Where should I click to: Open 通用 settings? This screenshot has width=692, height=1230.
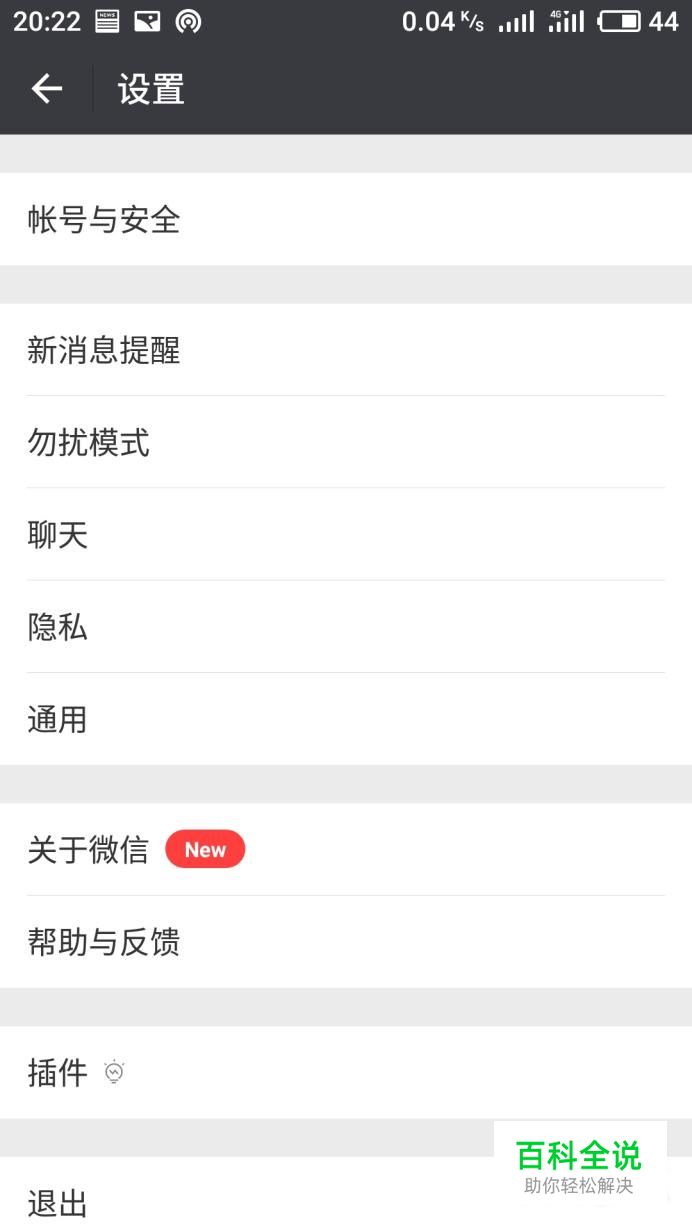click(x=345, y=719)
